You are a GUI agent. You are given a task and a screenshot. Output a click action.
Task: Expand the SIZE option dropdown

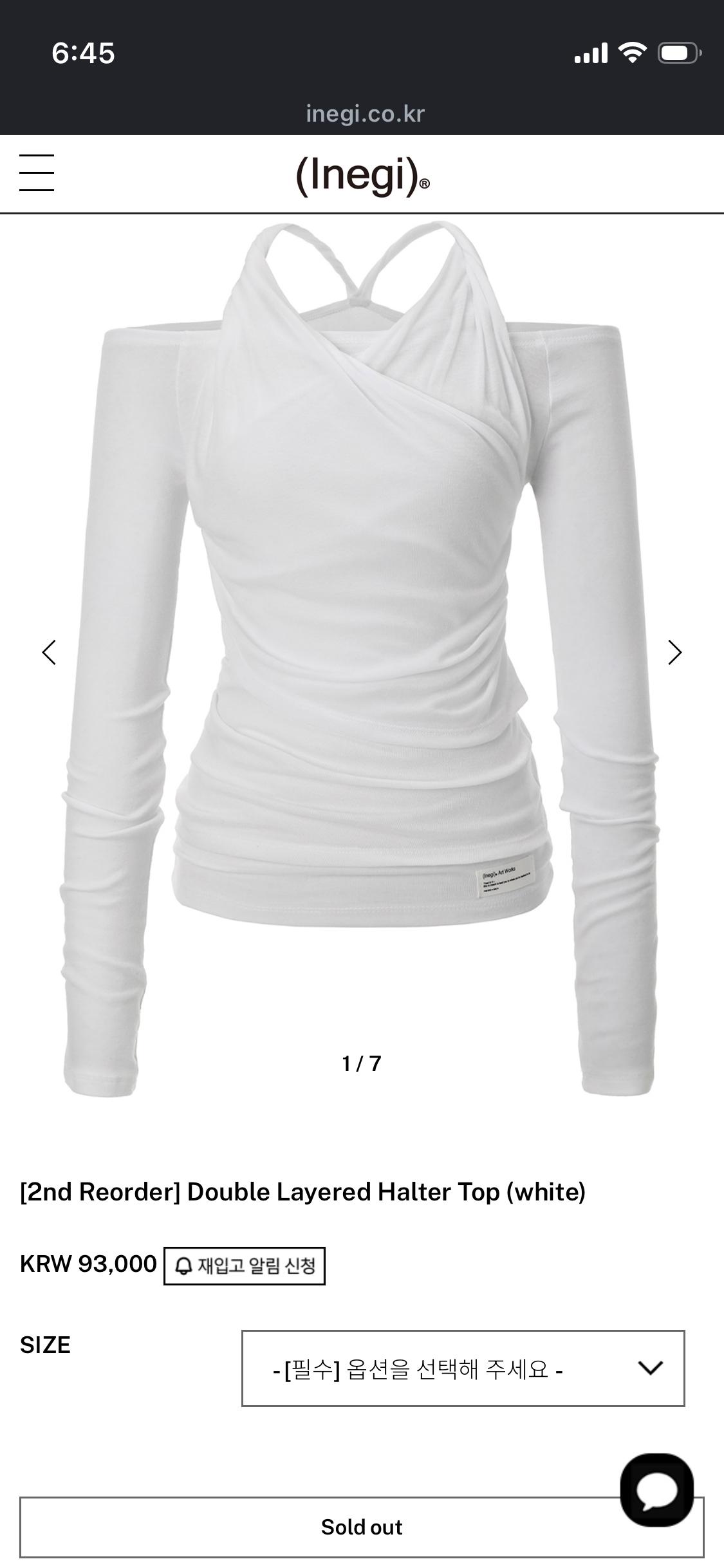tap(463, 1368)
